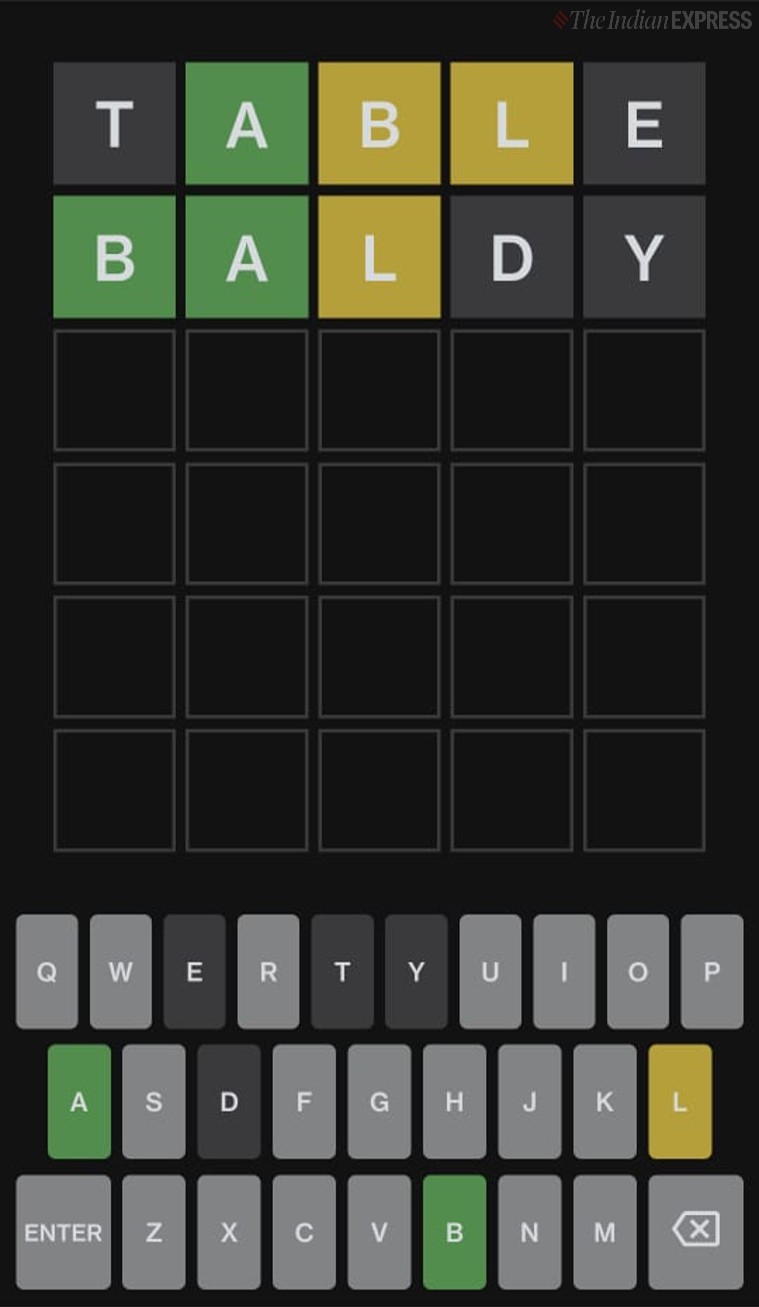Select the green A key
759x1307 pixels.
(x=79, y=1102)
